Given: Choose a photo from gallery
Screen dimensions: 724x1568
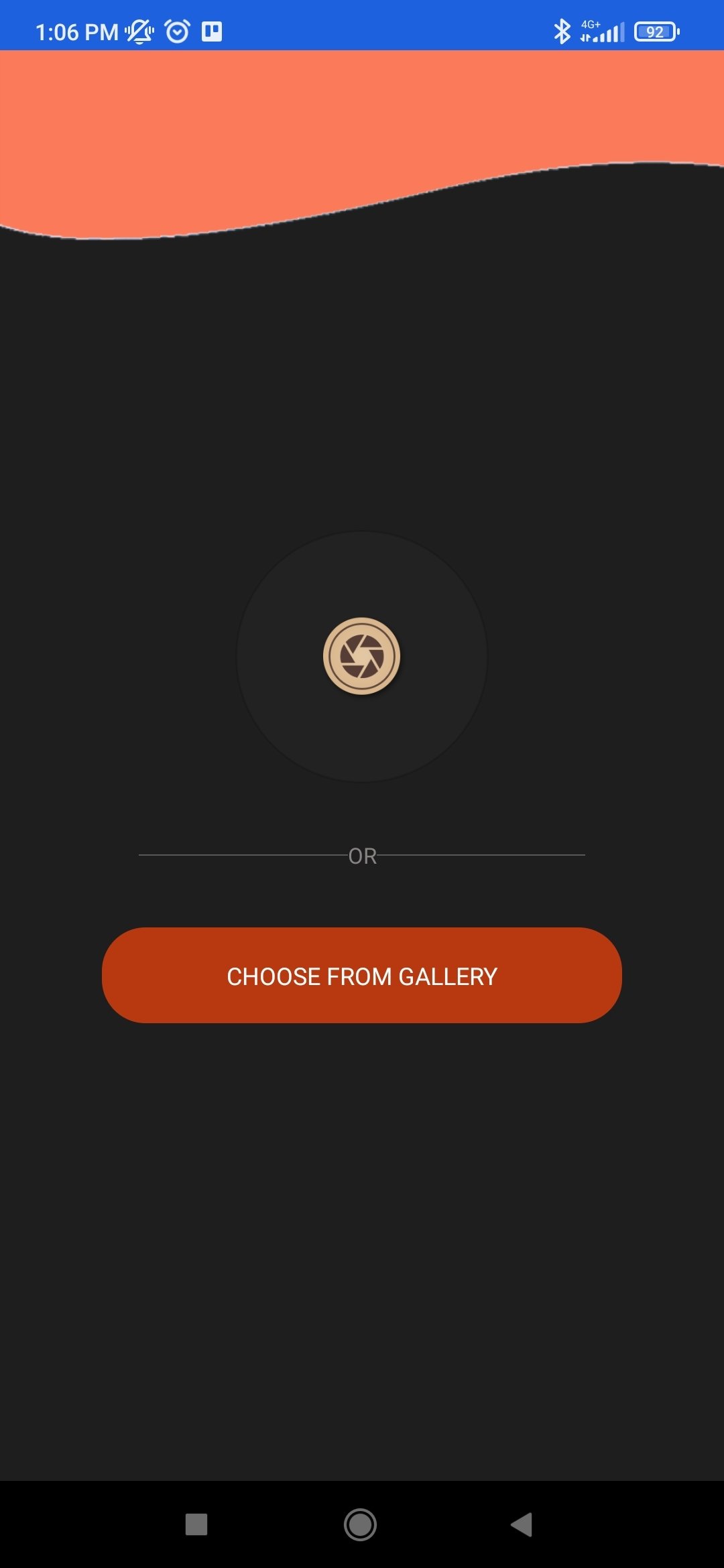Looking at the screenshot, I should [x=362, y=976].
